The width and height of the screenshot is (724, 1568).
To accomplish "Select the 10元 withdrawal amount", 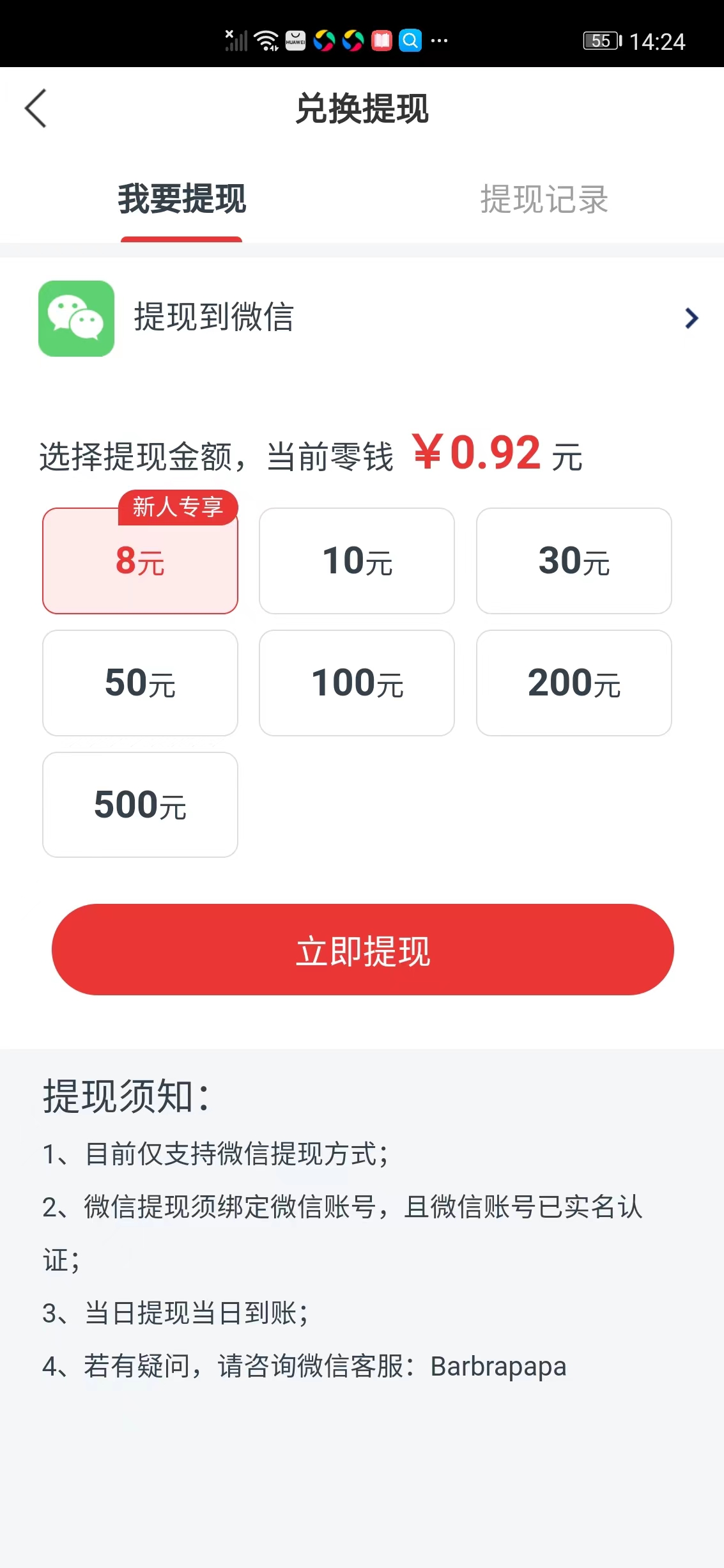I will (357, 561).
